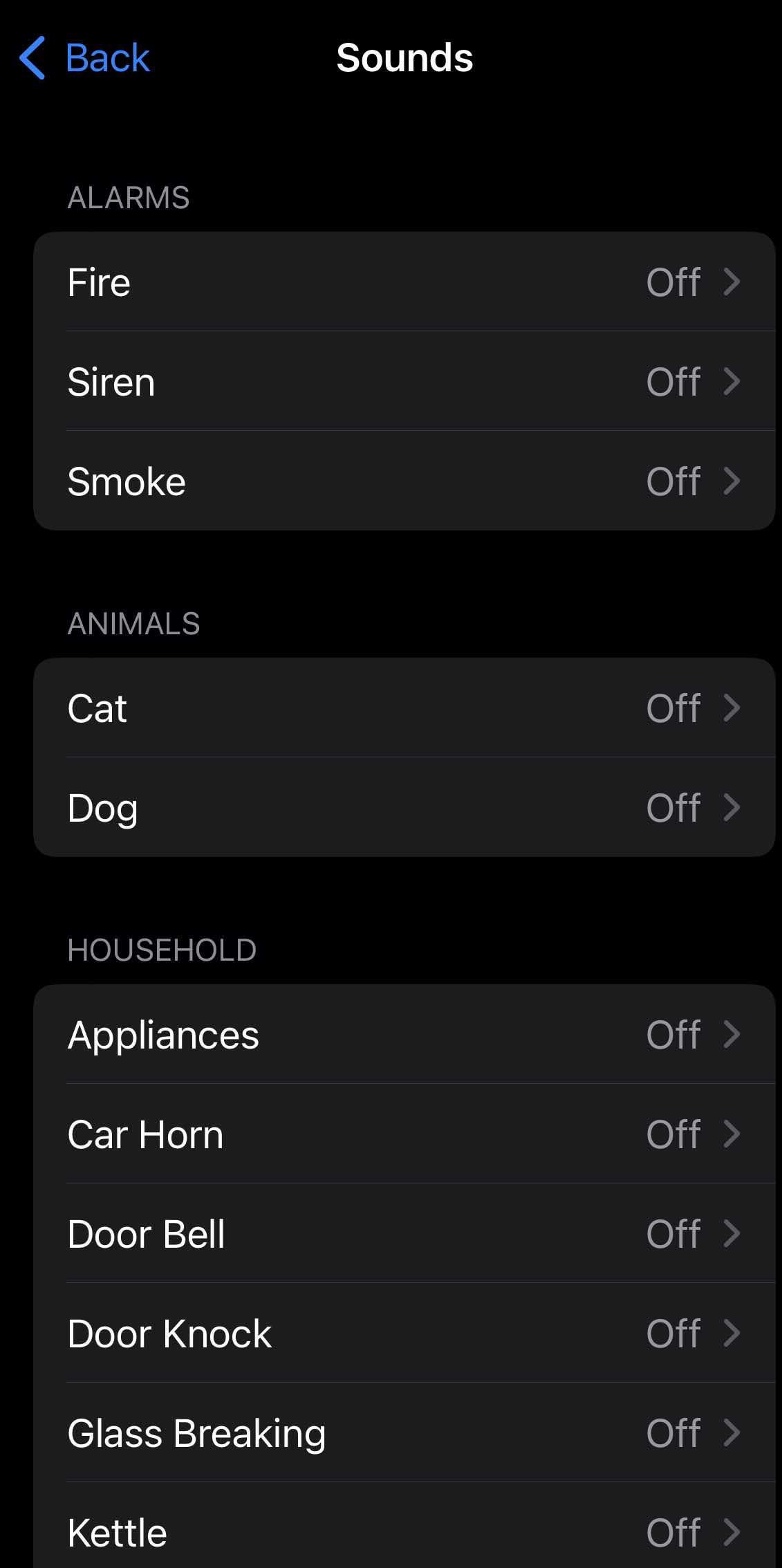Tap the Cat sound row
The width and height of the screenshot is (782, 1568).
(x=404, y=708)
